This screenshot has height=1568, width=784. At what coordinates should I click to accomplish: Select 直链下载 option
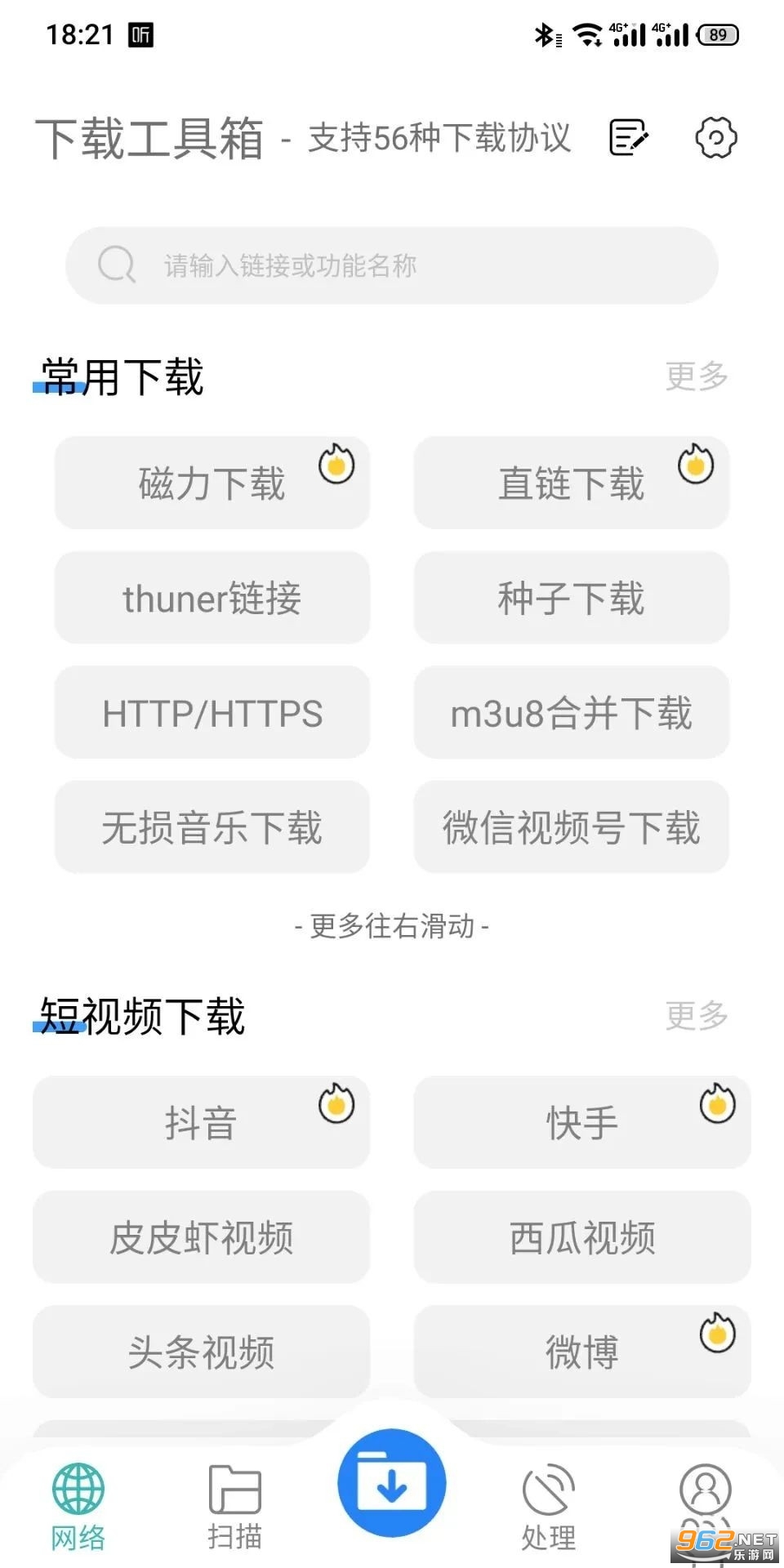tap(571, 483)
